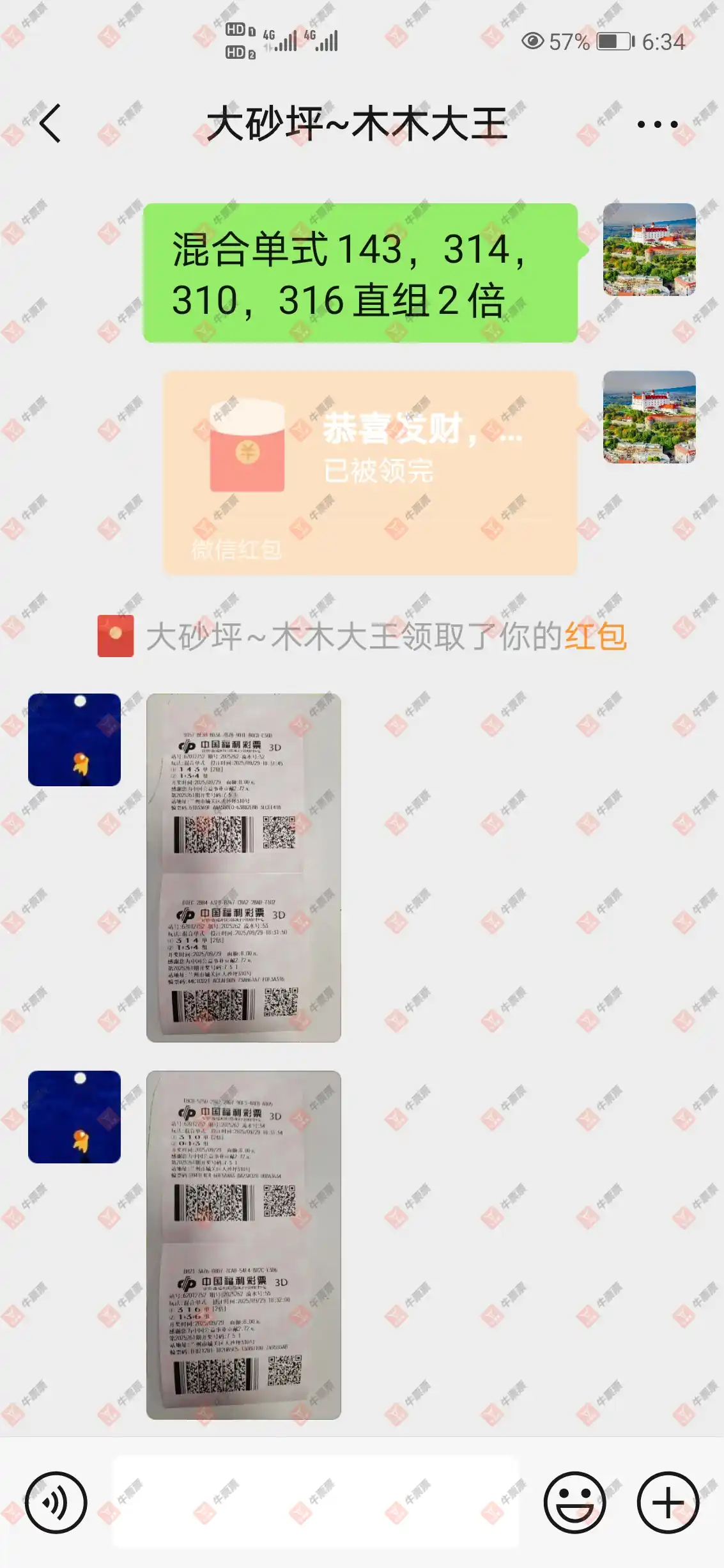The height and width of the screenshot is (1568, 724).
Task: View first lottery ticket photo with 143
Action: tap(243, 867)
